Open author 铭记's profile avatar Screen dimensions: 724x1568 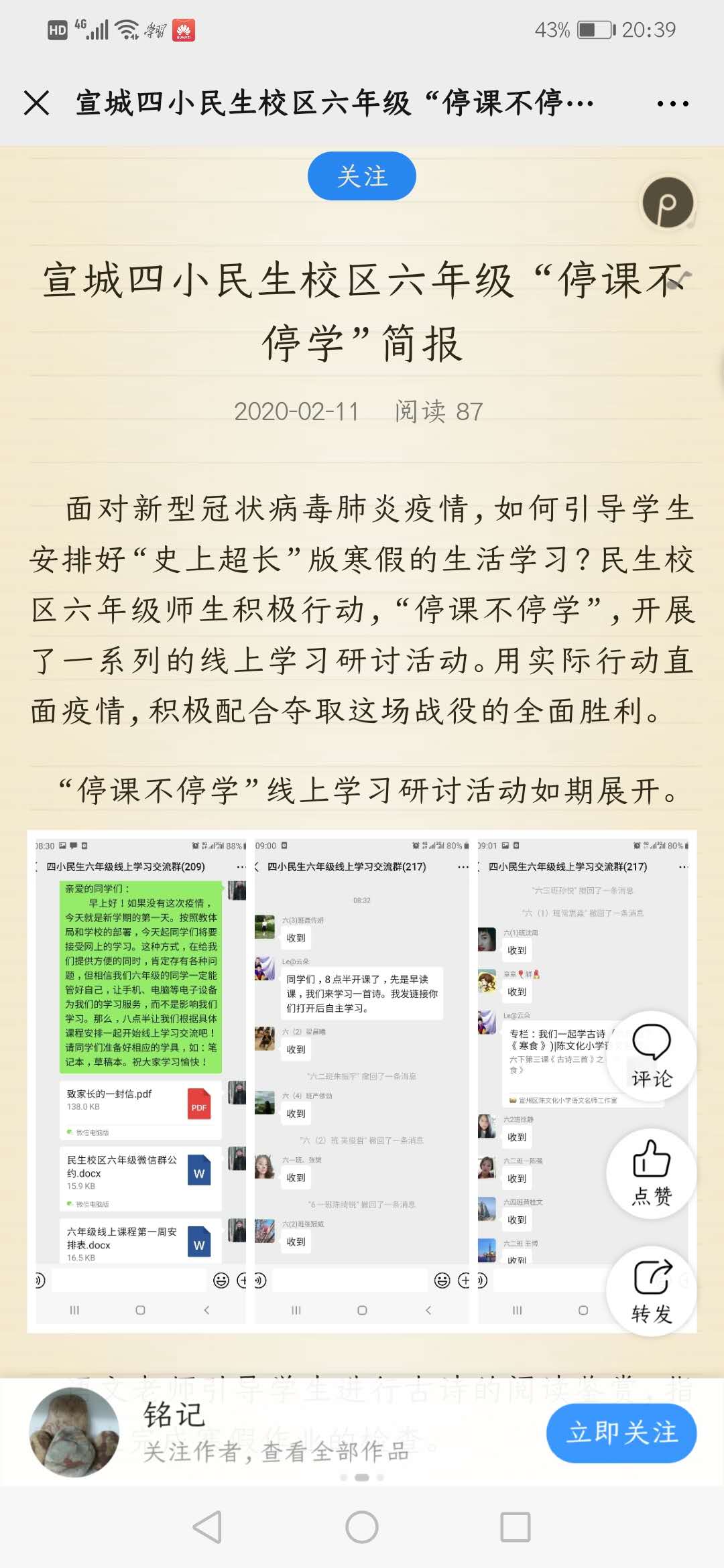74,1433
